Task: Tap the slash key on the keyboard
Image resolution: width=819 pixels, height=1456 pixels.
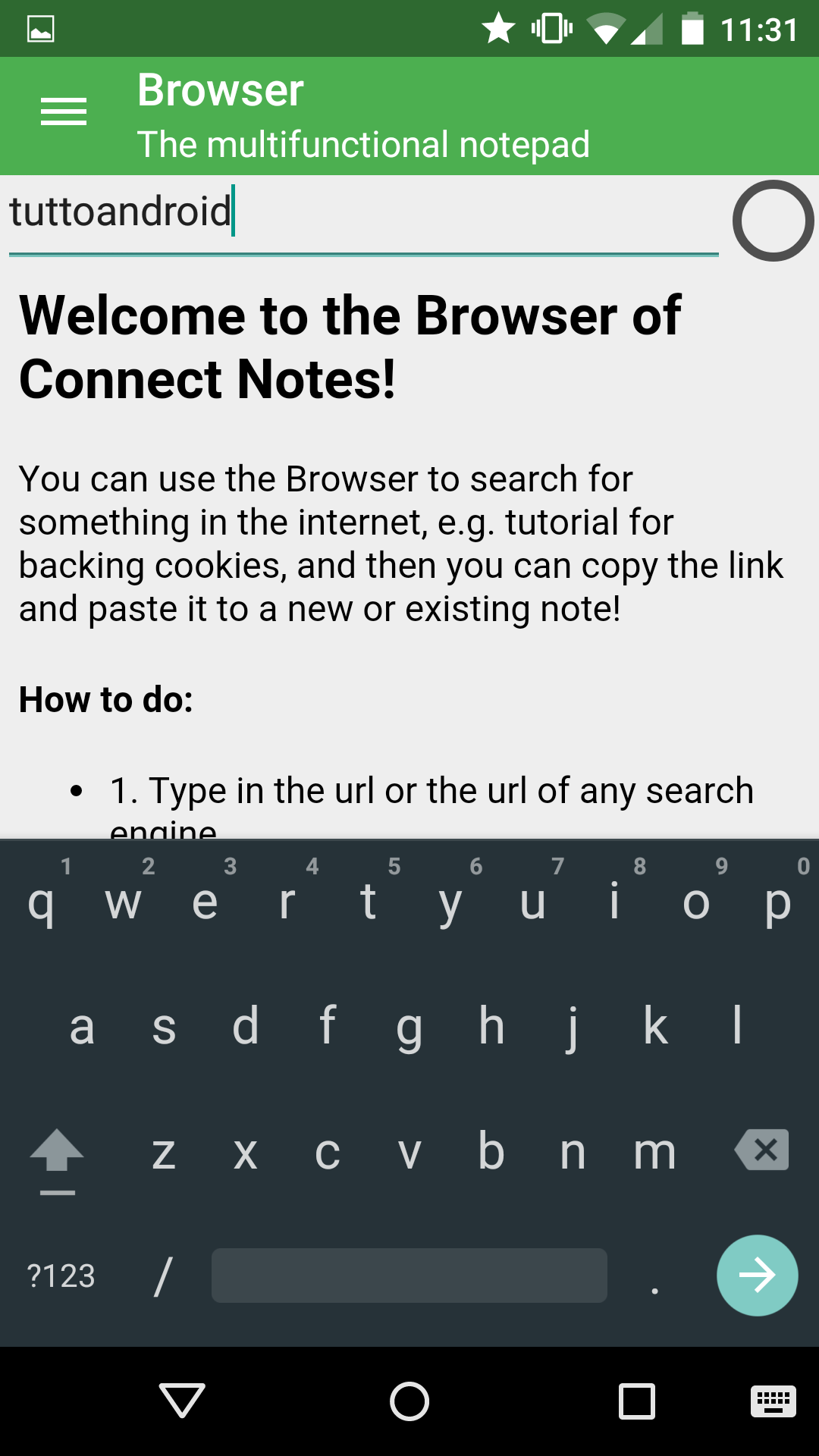Action: pos(163,1276)
